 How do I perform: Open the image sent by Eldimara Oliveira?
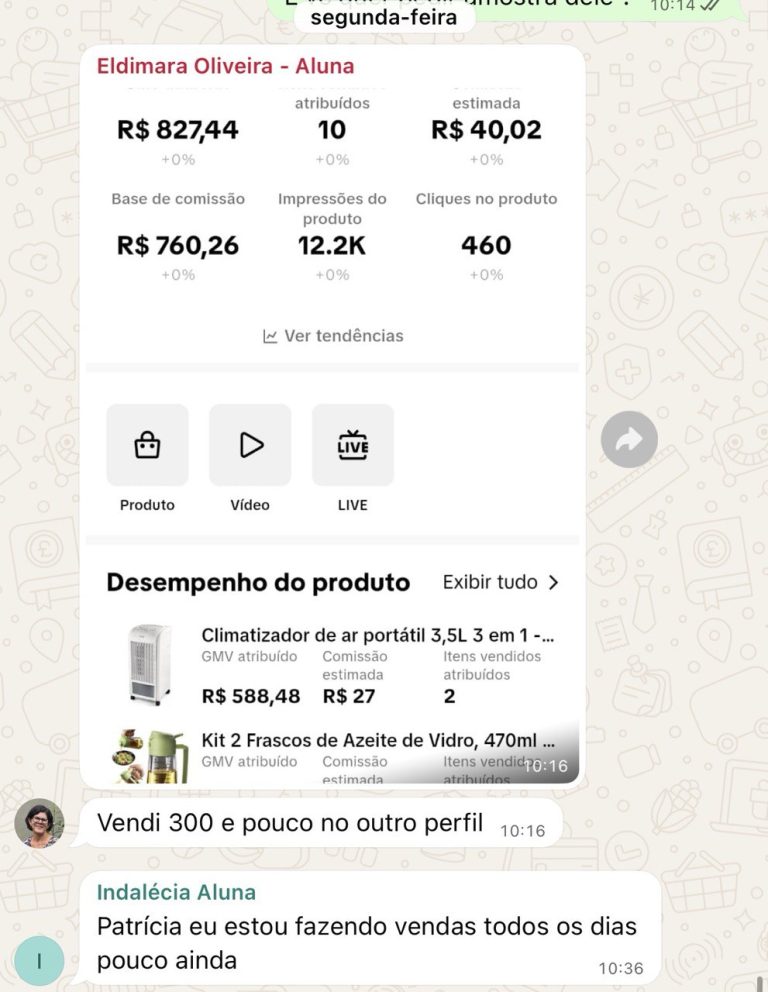(332, 430)
